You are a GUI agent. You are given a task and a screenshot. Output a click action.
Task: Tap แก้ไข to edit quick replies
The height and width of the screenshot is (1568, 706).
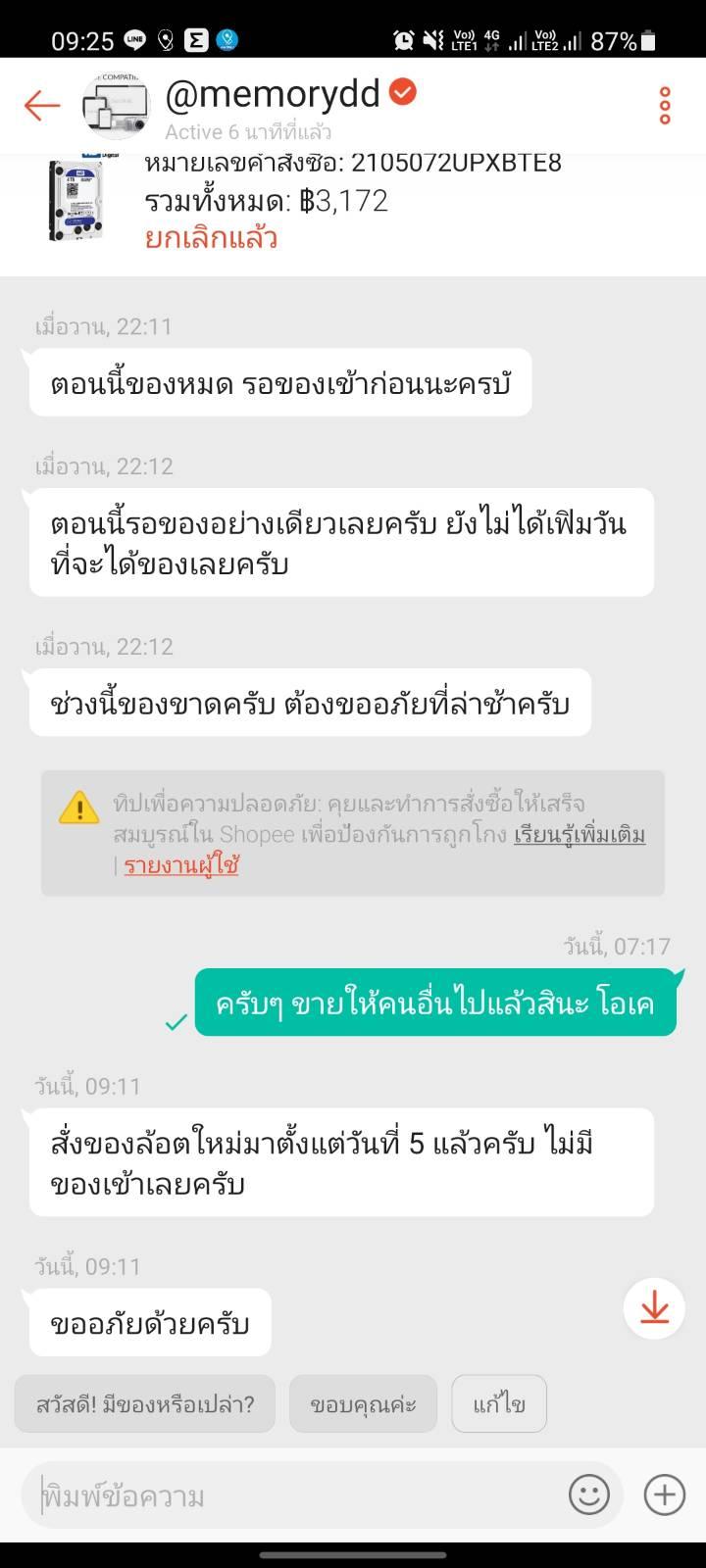[498, 1404]
